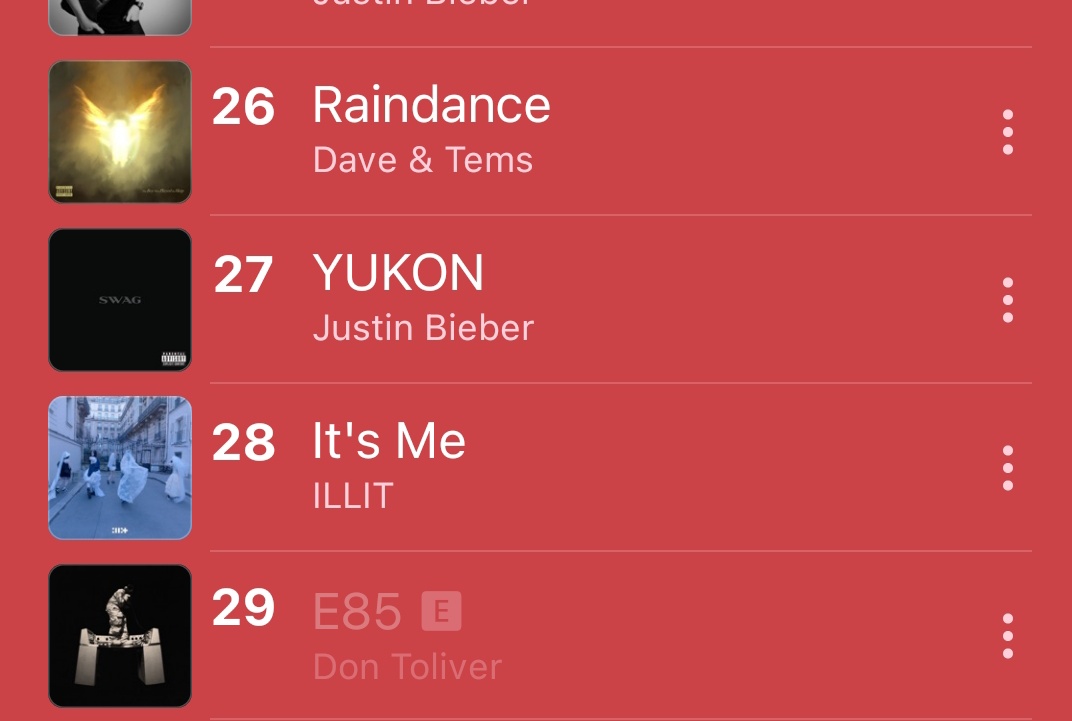Screen dimensions: 1072x721
Task: Play It's Me by ILLIT
Action: click(x=539, y=467)
